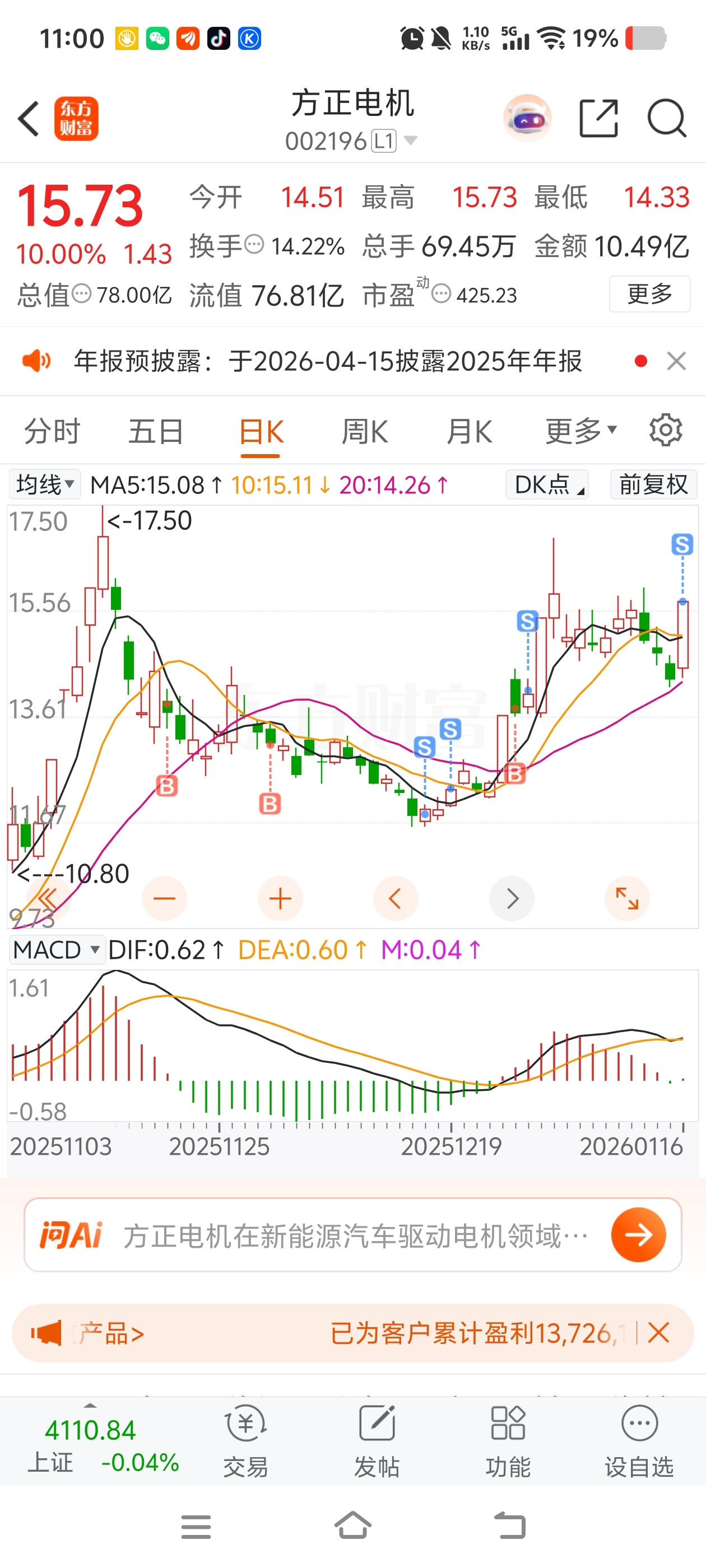Send the 问Ai suggested question

[x=638, y=1235]
